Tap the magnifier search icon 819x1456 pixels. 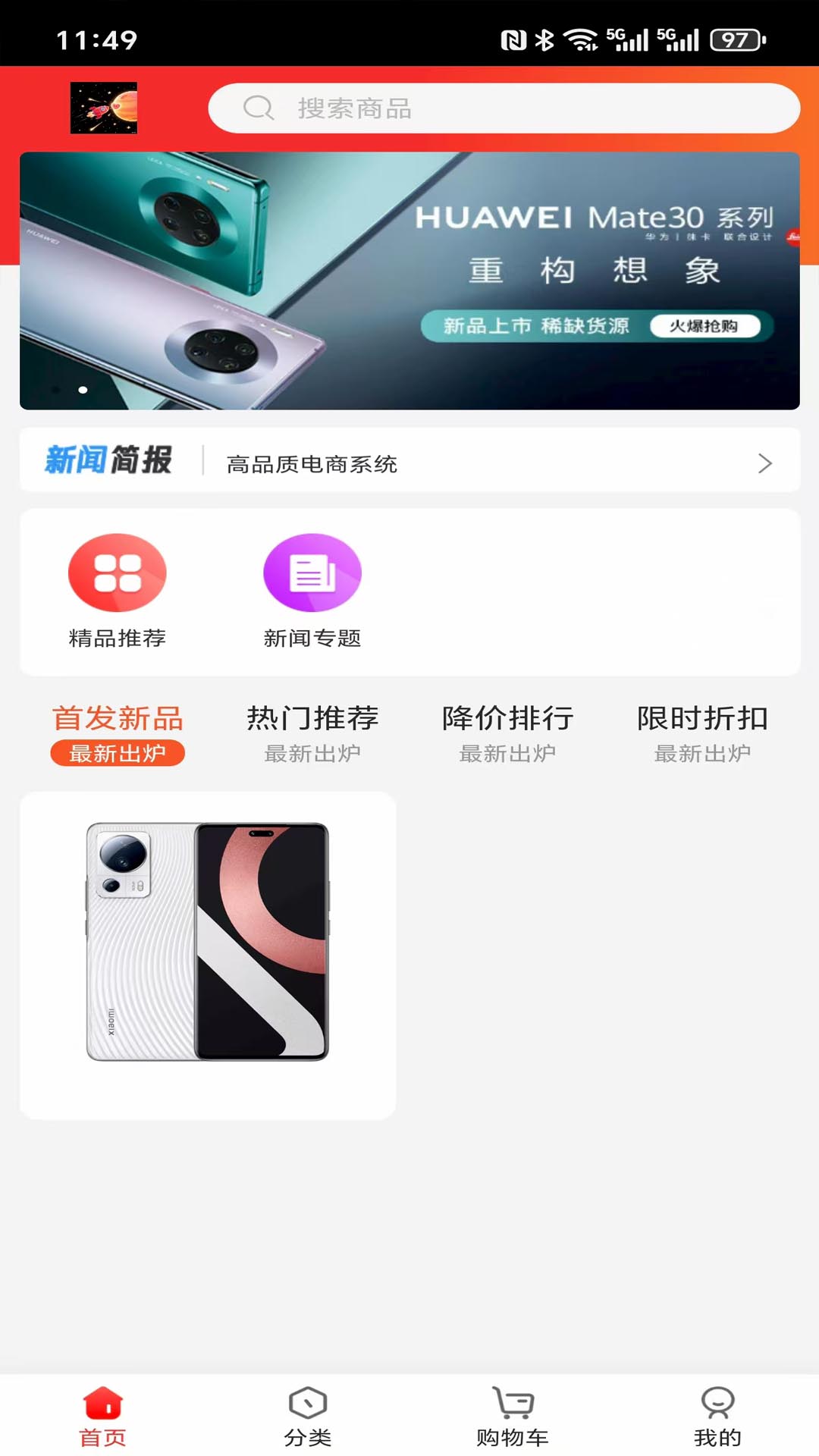[x=259, y=108]
